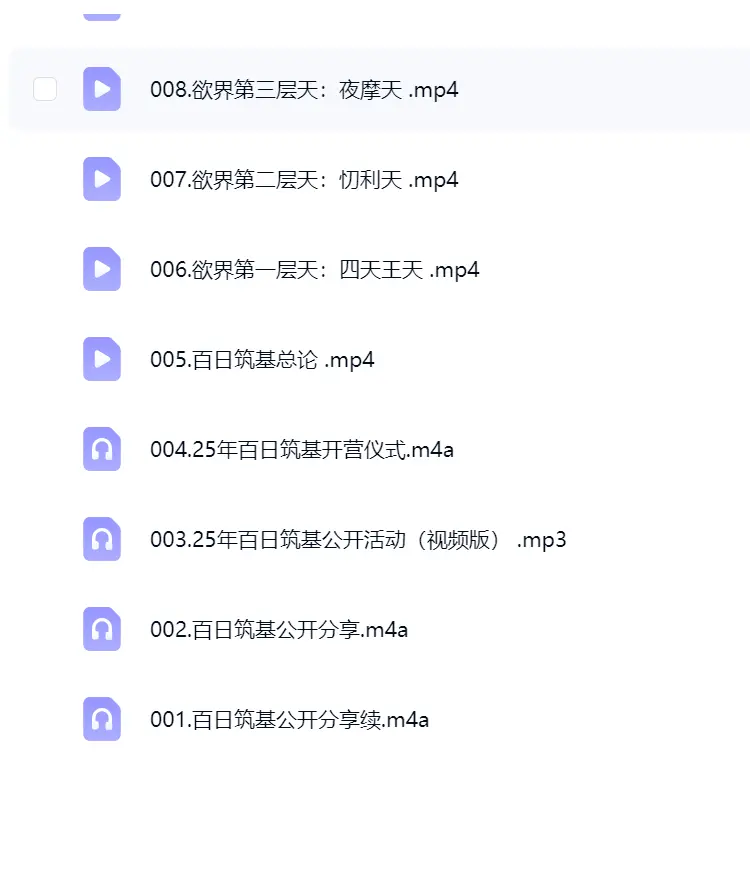Open 002.百日筑基公开分享.m4a
Viewport: 750px width, 882px height.
pyautogui.click(x=279, y=630)
